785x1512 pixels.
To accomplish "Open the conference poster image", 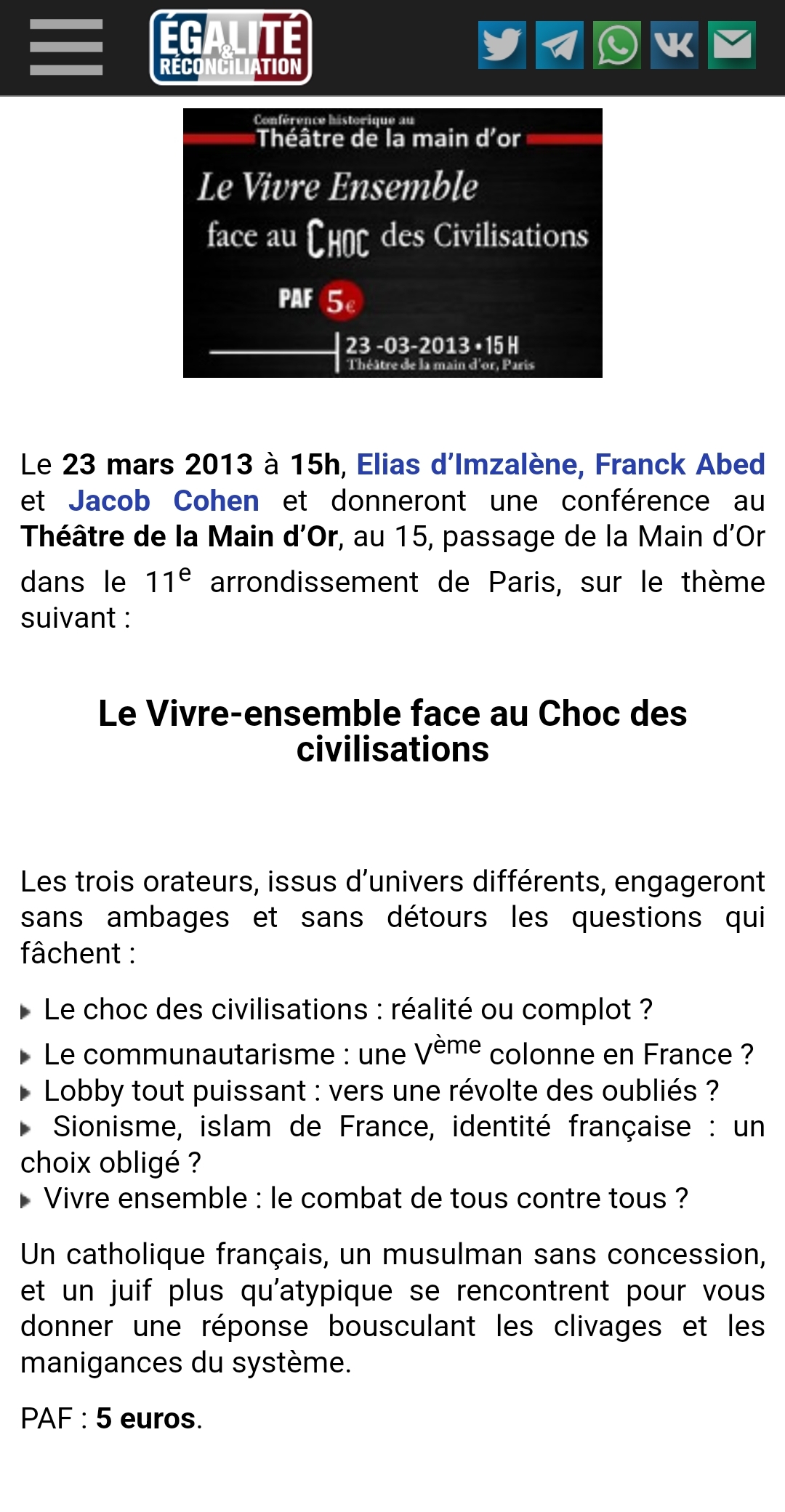I will 392,243.
